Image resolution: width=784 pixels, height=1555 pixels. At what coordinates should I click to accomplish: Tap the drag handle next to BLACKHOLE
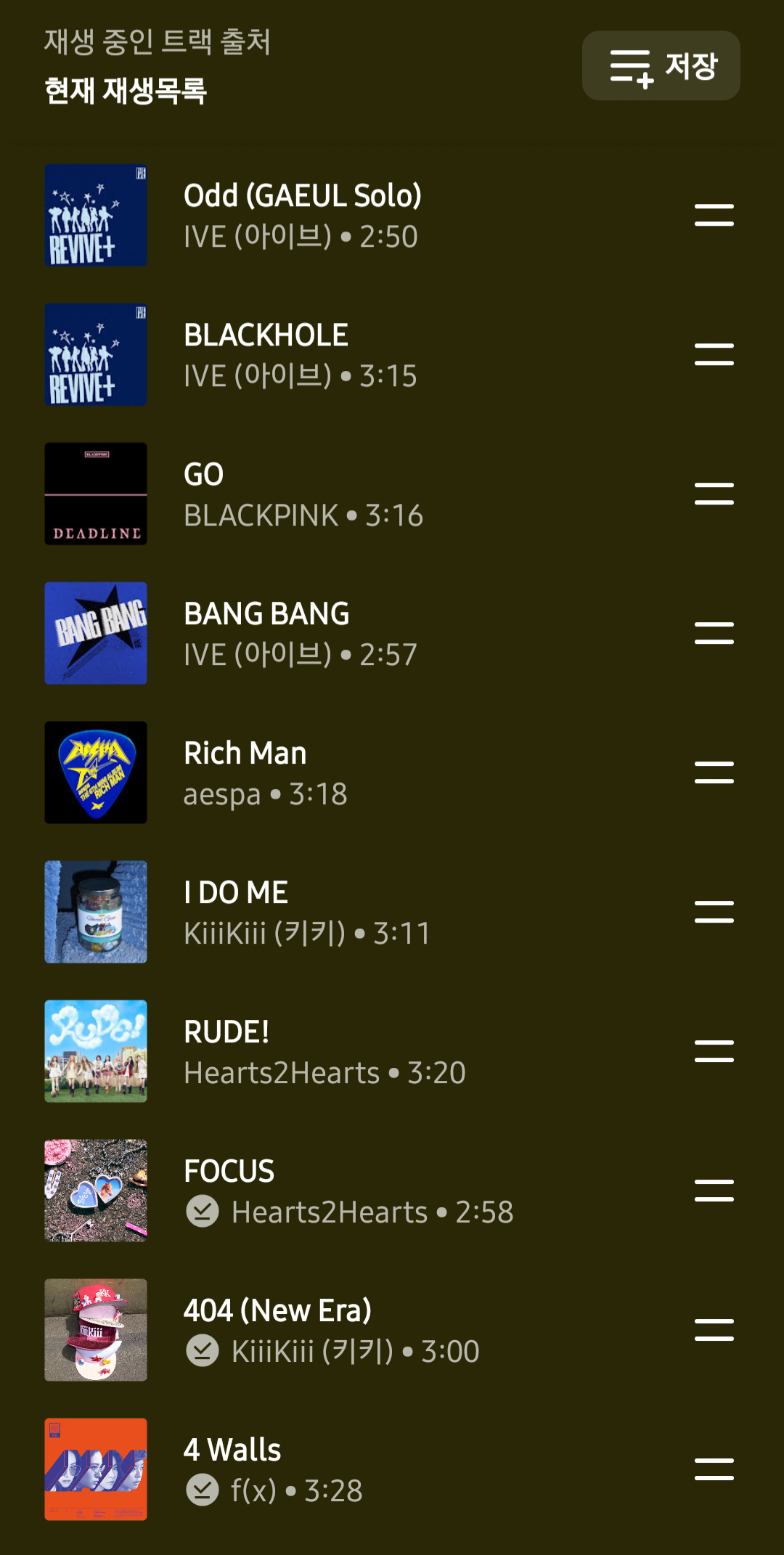coord(714,354)
